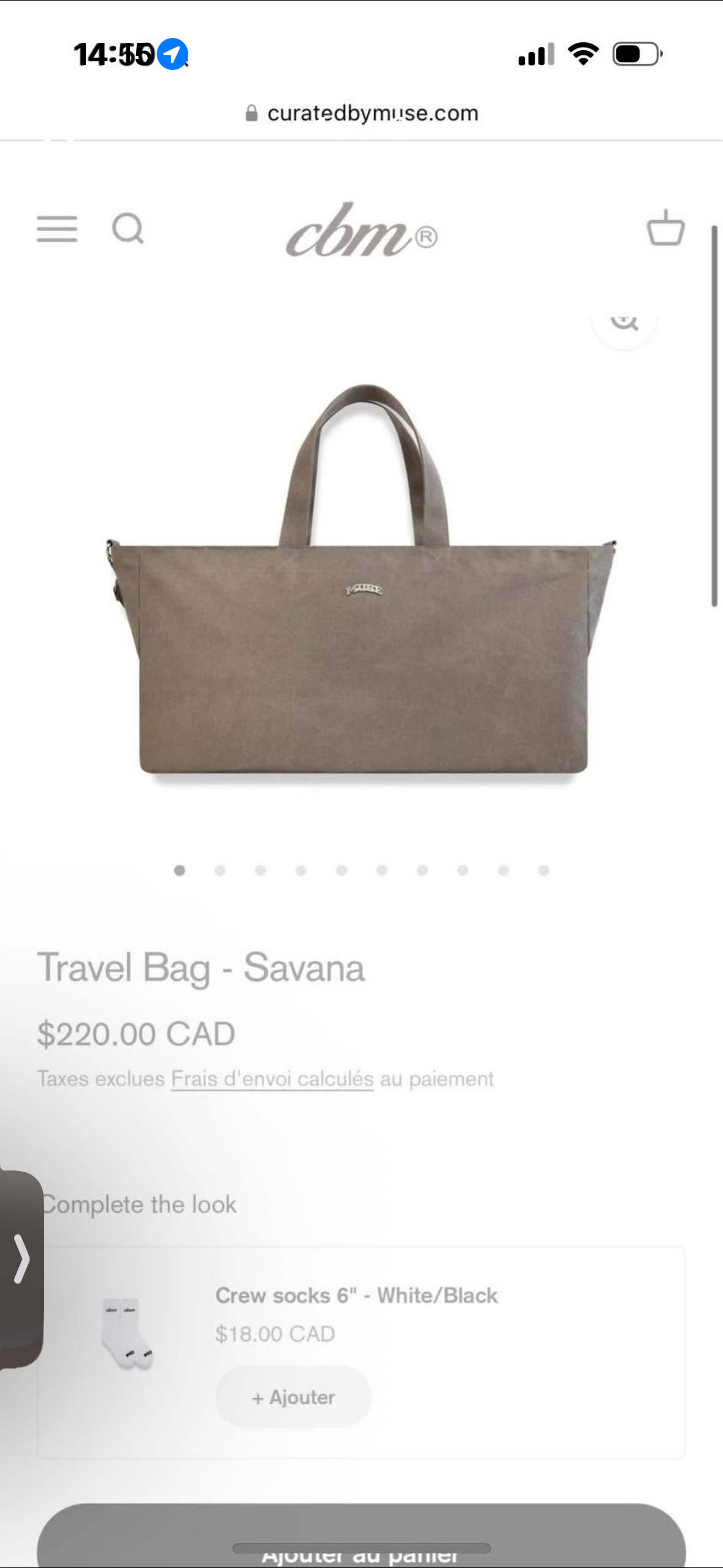723x1568 pixels.
Task: Expand the side panel arrow tab
Action: pos(21,1259)
